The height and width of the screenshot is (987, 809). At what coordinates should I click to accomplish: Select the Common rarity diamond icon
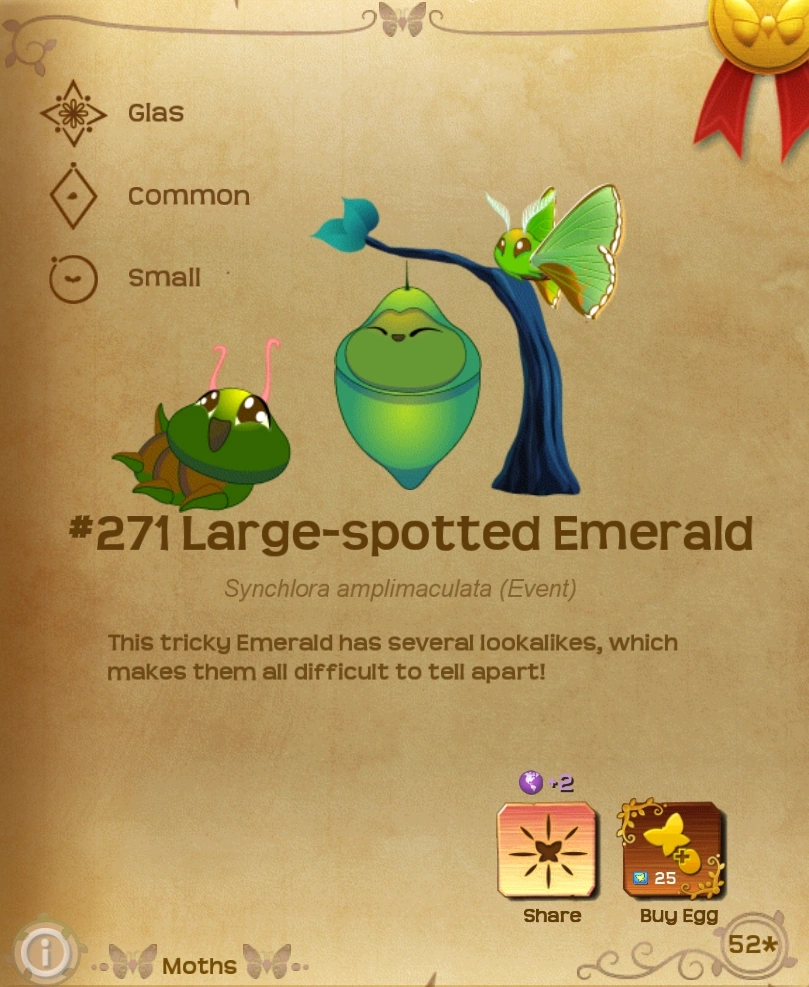point(72,195)
